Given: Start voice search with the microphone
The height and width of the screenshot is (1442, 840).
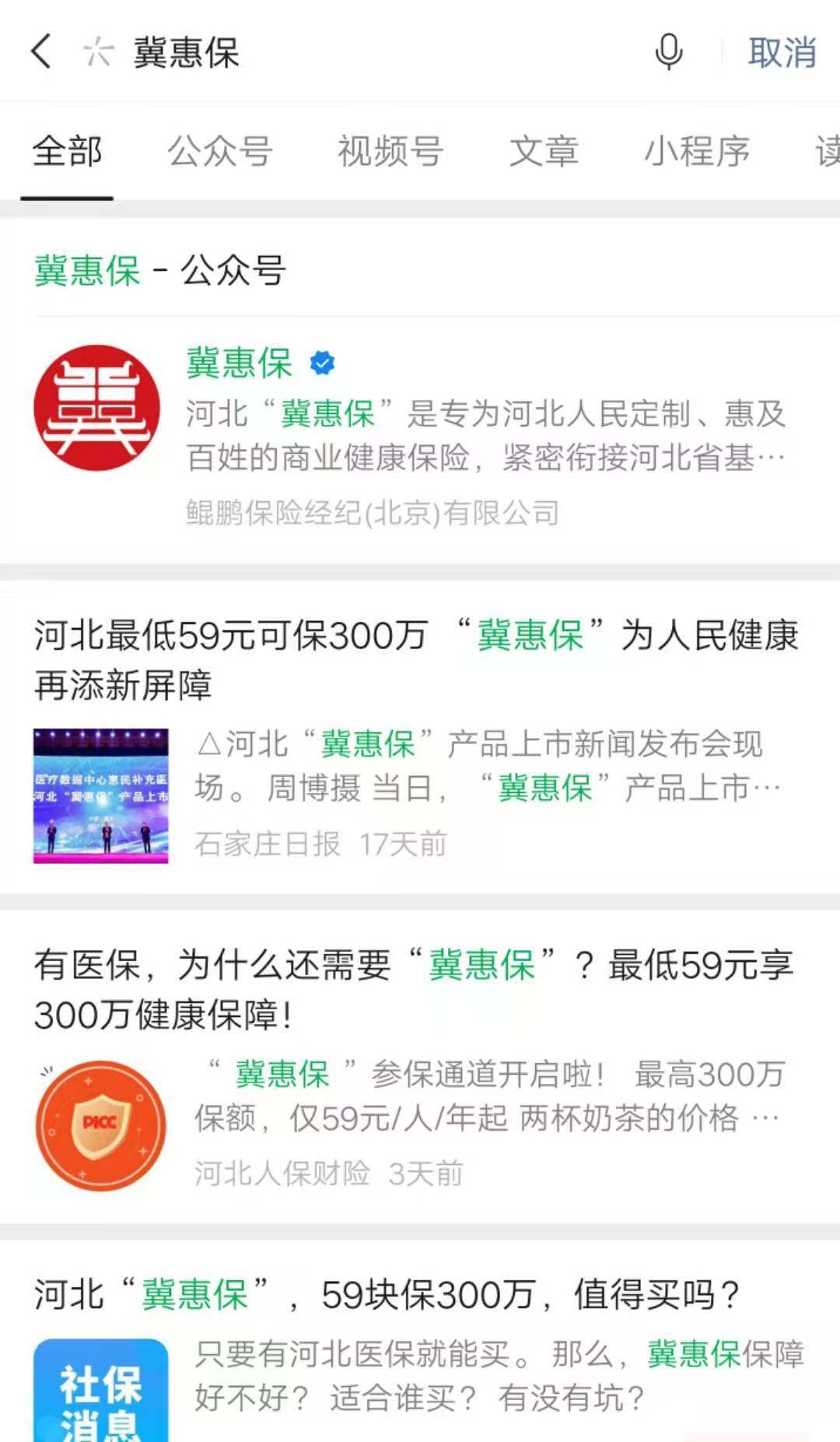Looking at the screenshot, I should coord(668,52).
